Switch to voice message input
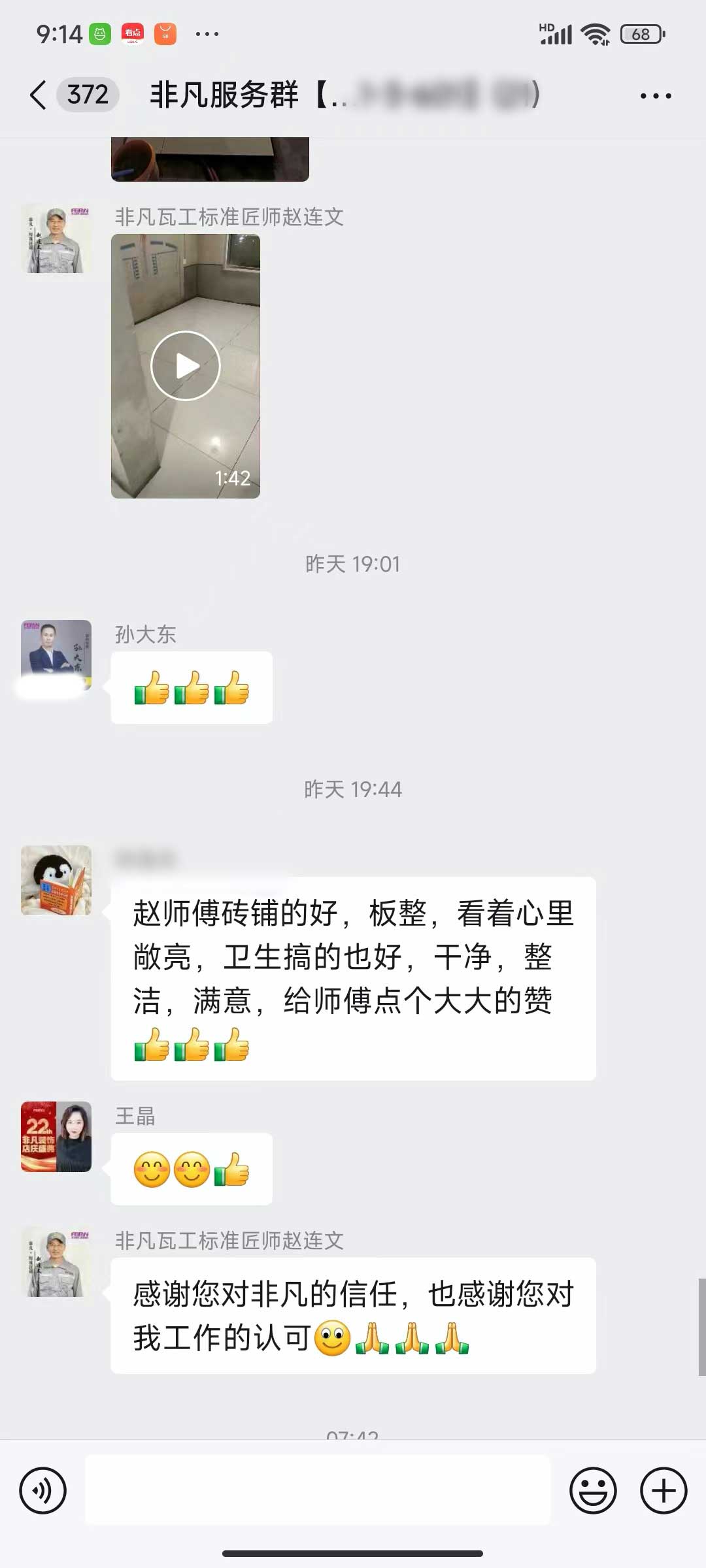Image resolution: width=706 pixels, height=1568 pixels. click(x=43, y=1490)
